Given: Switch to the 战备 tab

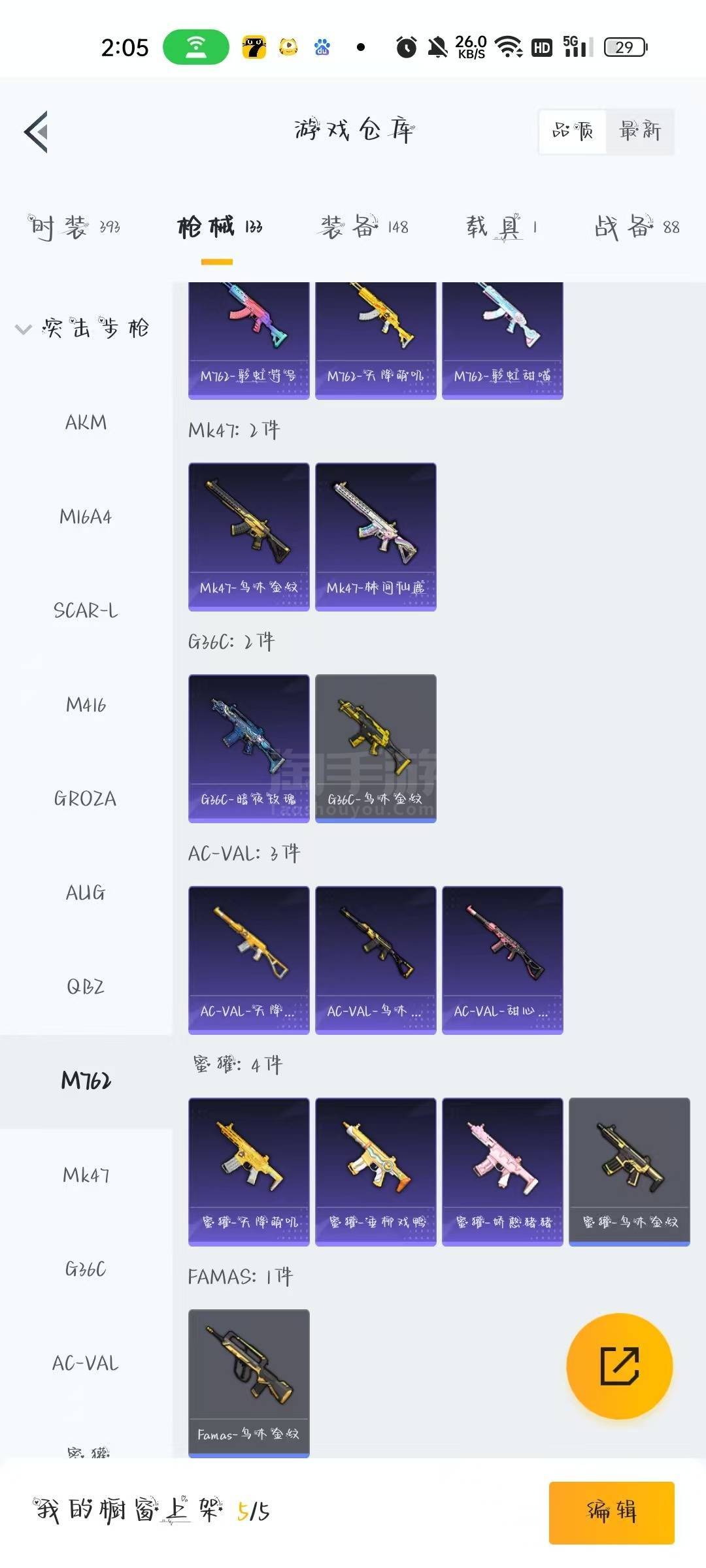Looking at the screenshot, I should 636,227.
